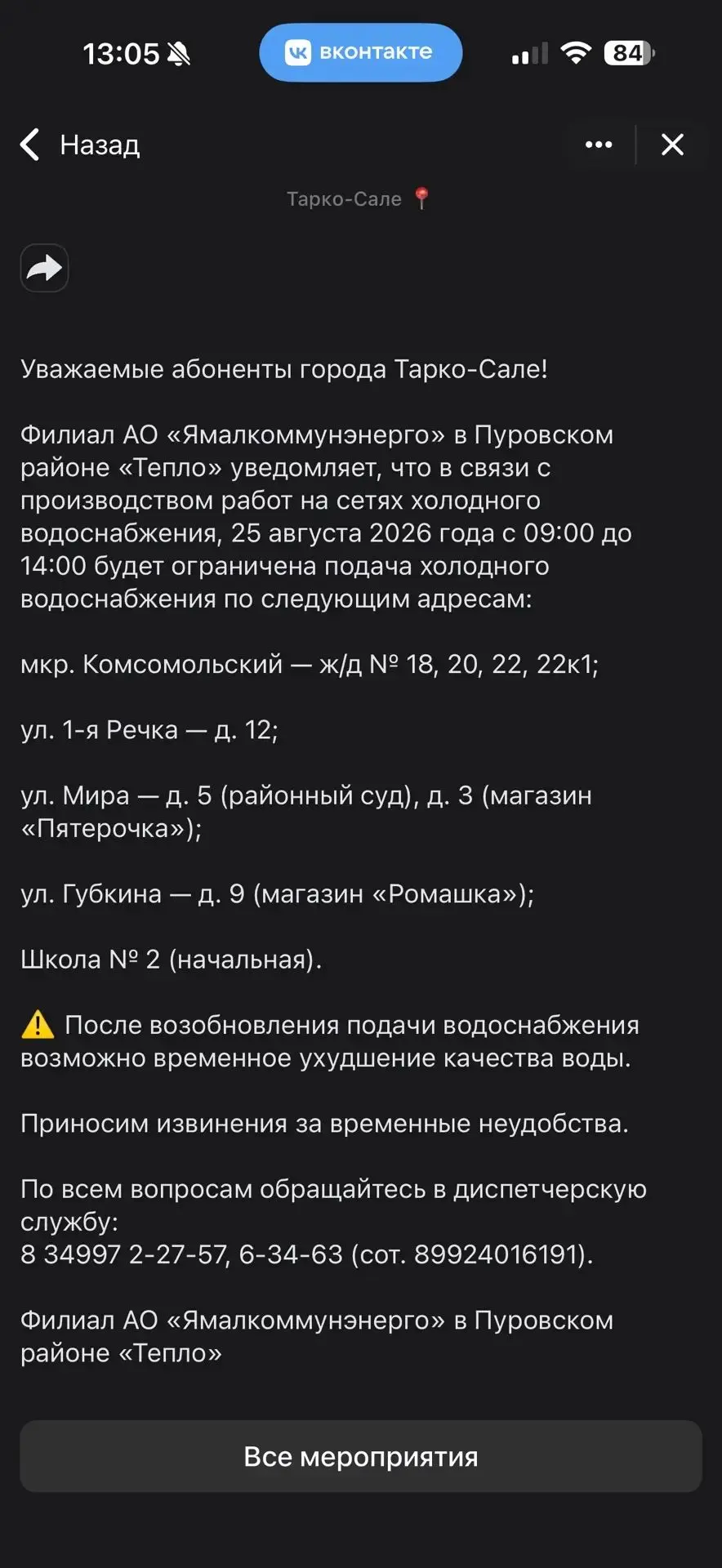Open Все мероприятия
The height and width of the screenshot is (1568, 722).
click(x=361, y=1457)
